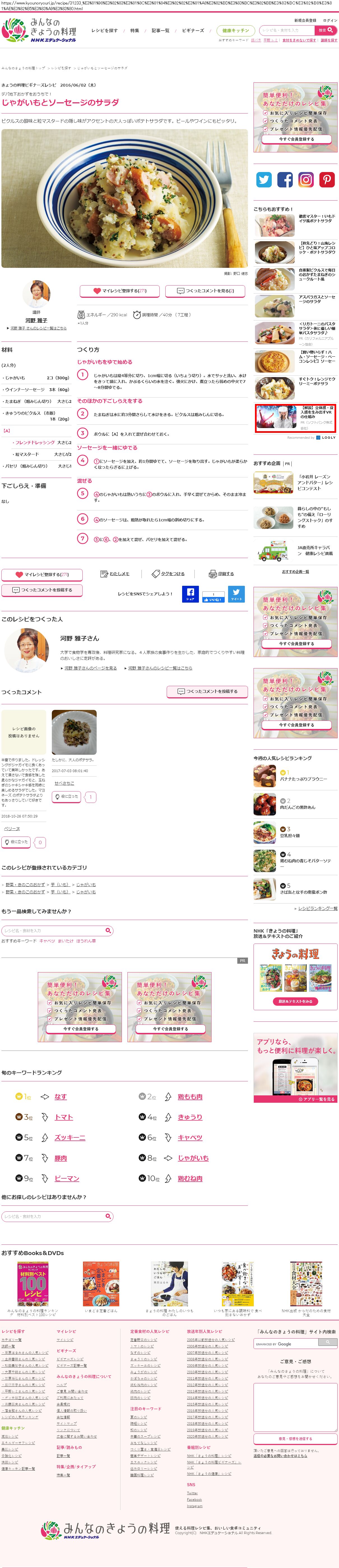
Task: Post a comment via つくったコメントを投稿する beside heading
Action: click(208, 691)
